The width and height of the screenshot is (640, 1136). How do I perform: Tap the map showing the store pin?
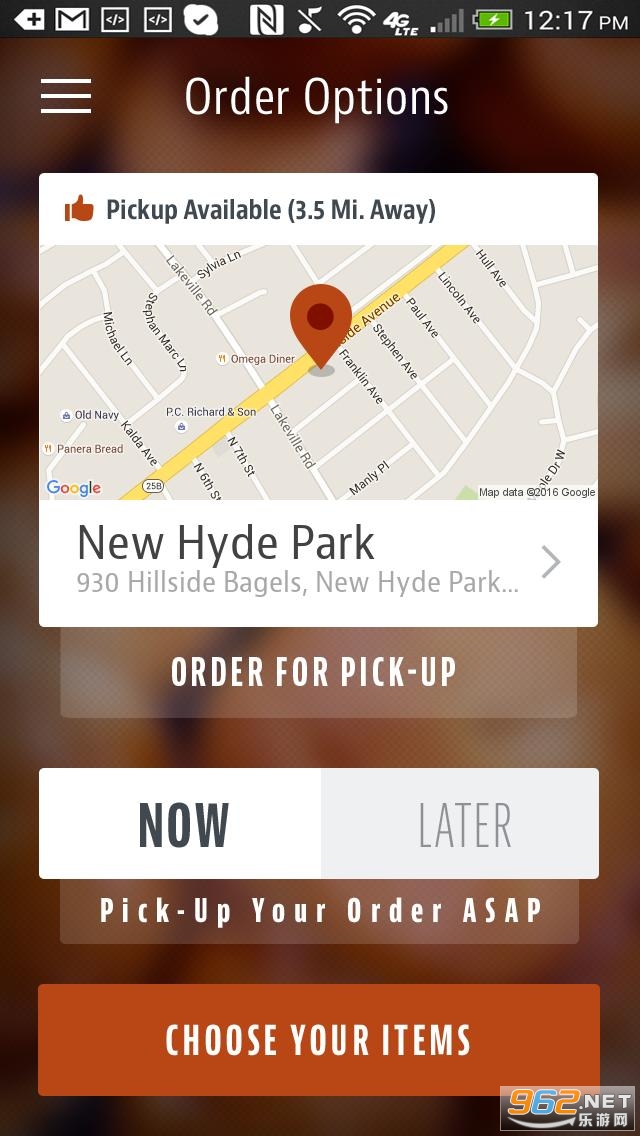pos(318,372)
